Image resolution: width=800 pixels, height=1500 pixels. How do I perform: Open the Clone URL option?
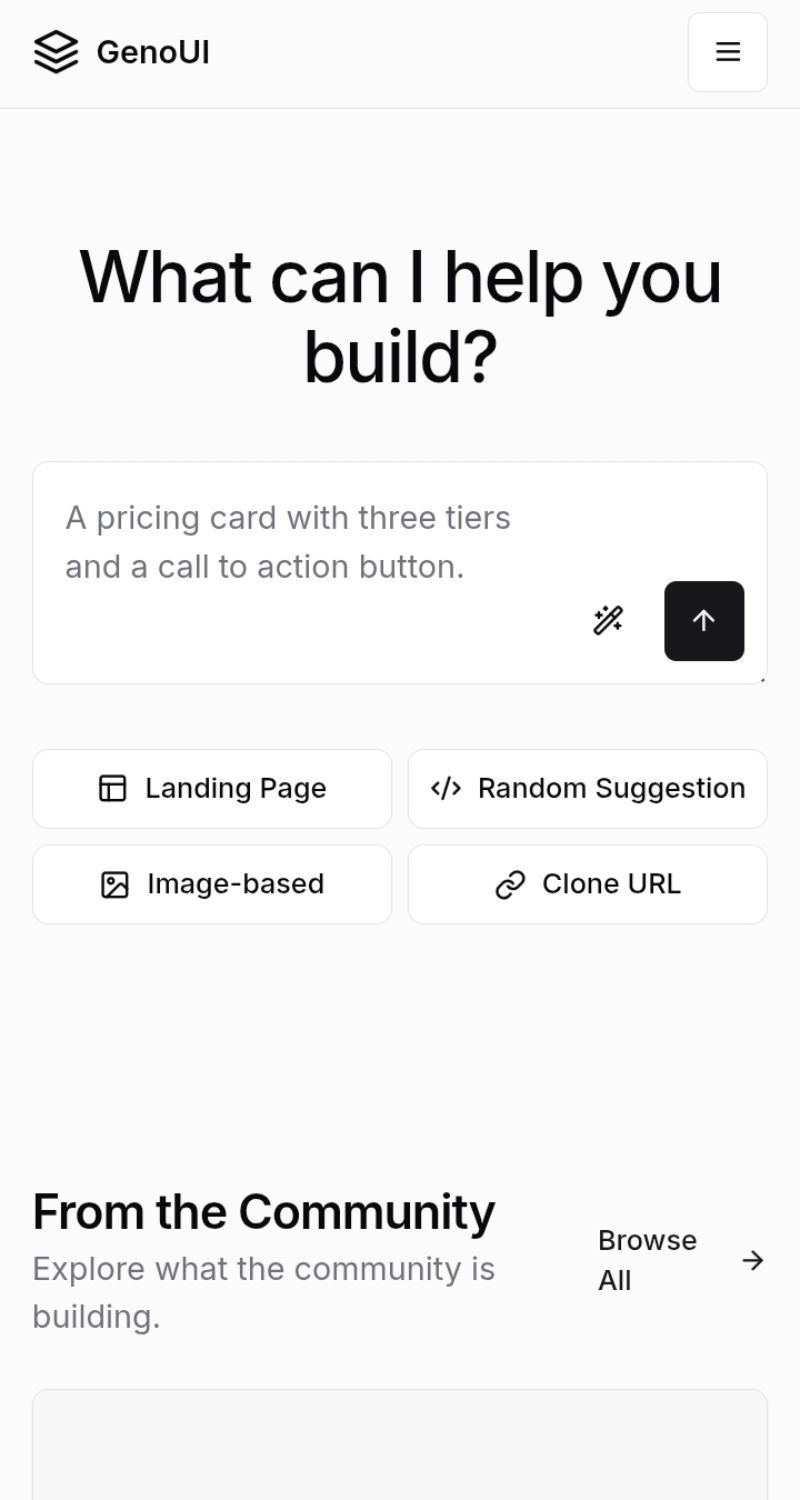pyautogui.click(x=588, y=885)
